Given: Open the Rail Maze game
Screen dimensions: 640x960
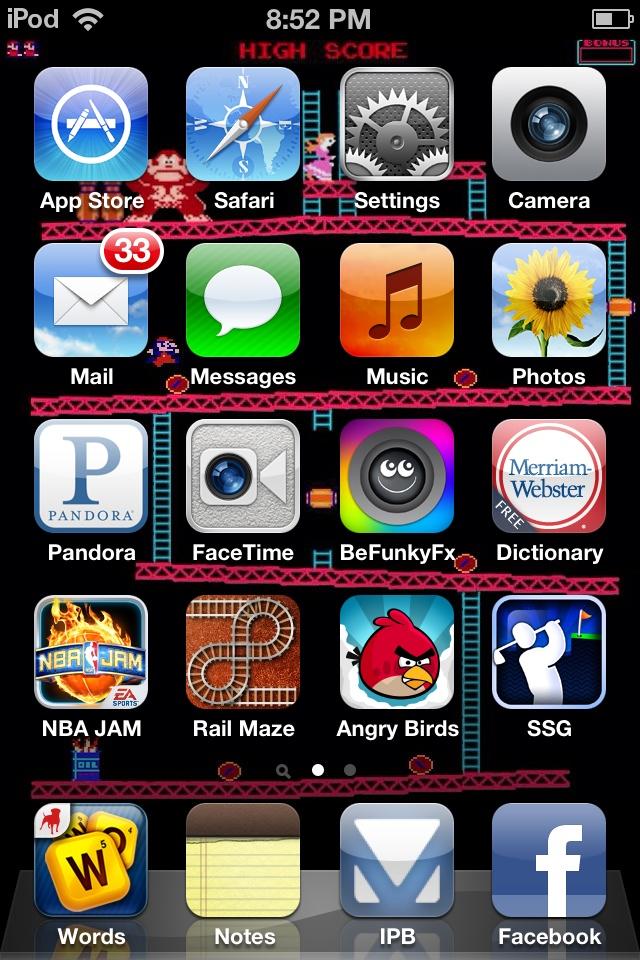Looking at the screenshot, I should [243, 653].
